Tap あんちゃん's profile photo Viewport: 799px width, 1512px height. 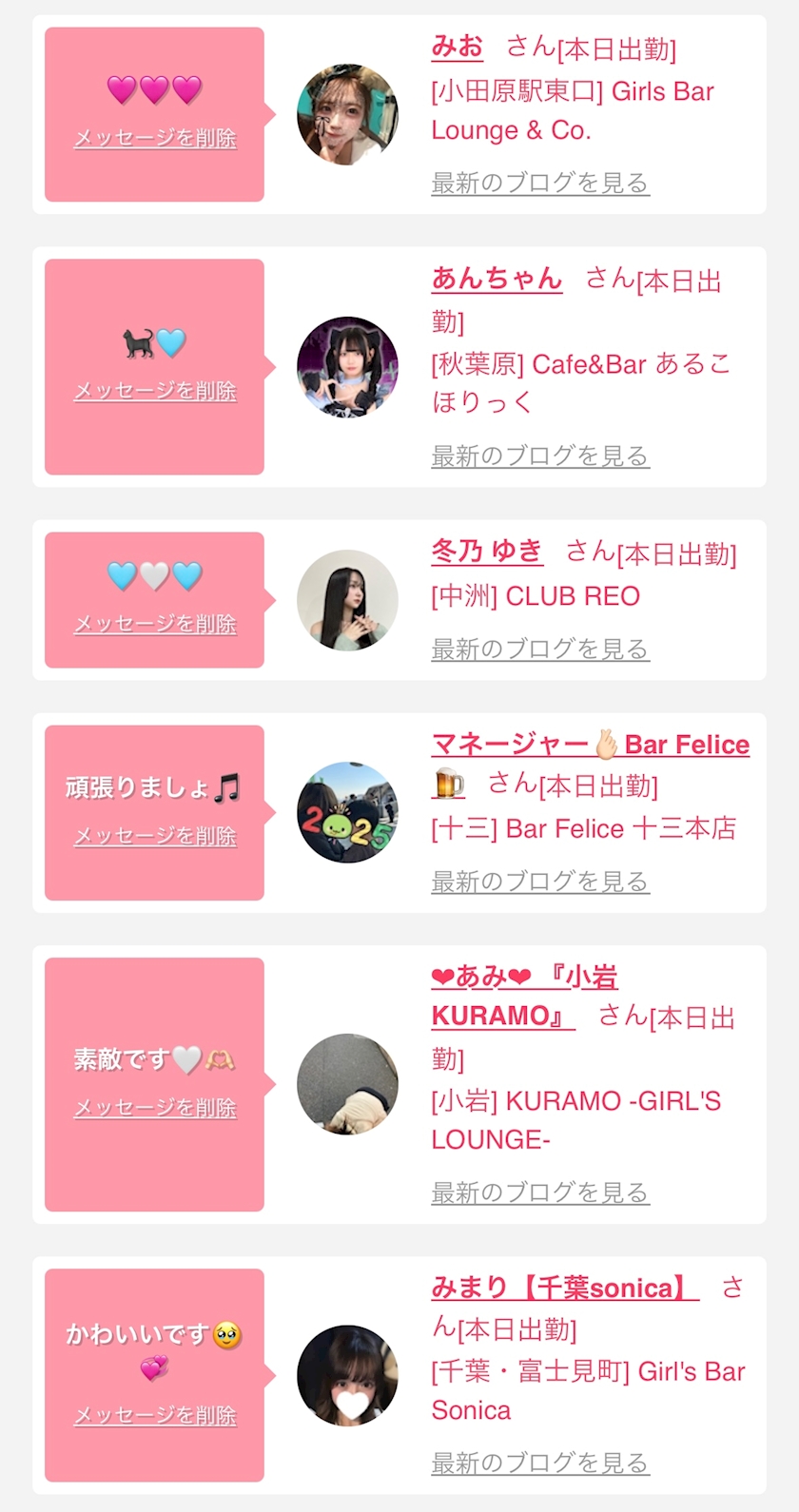[347, 367]
